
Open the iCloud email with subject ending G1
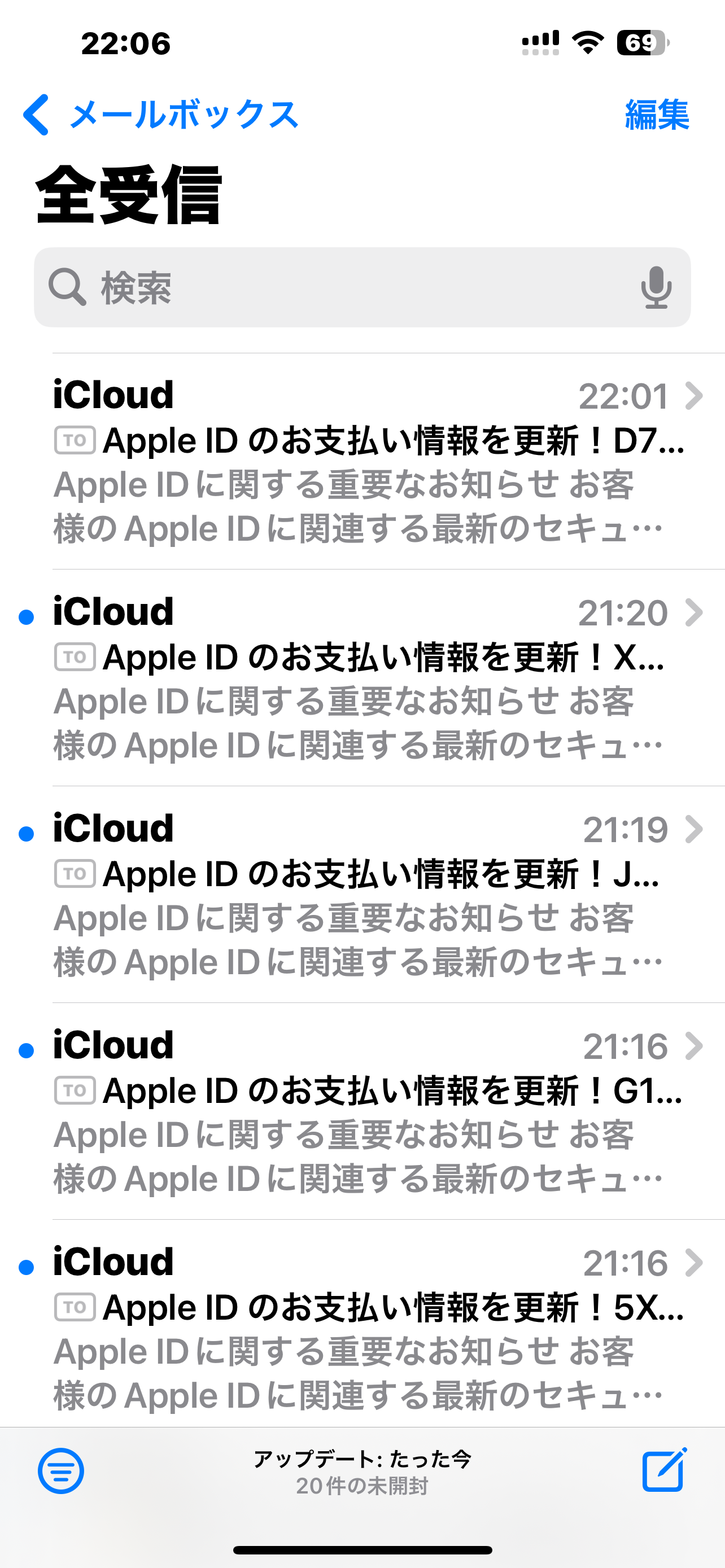tap(377, 1111)
